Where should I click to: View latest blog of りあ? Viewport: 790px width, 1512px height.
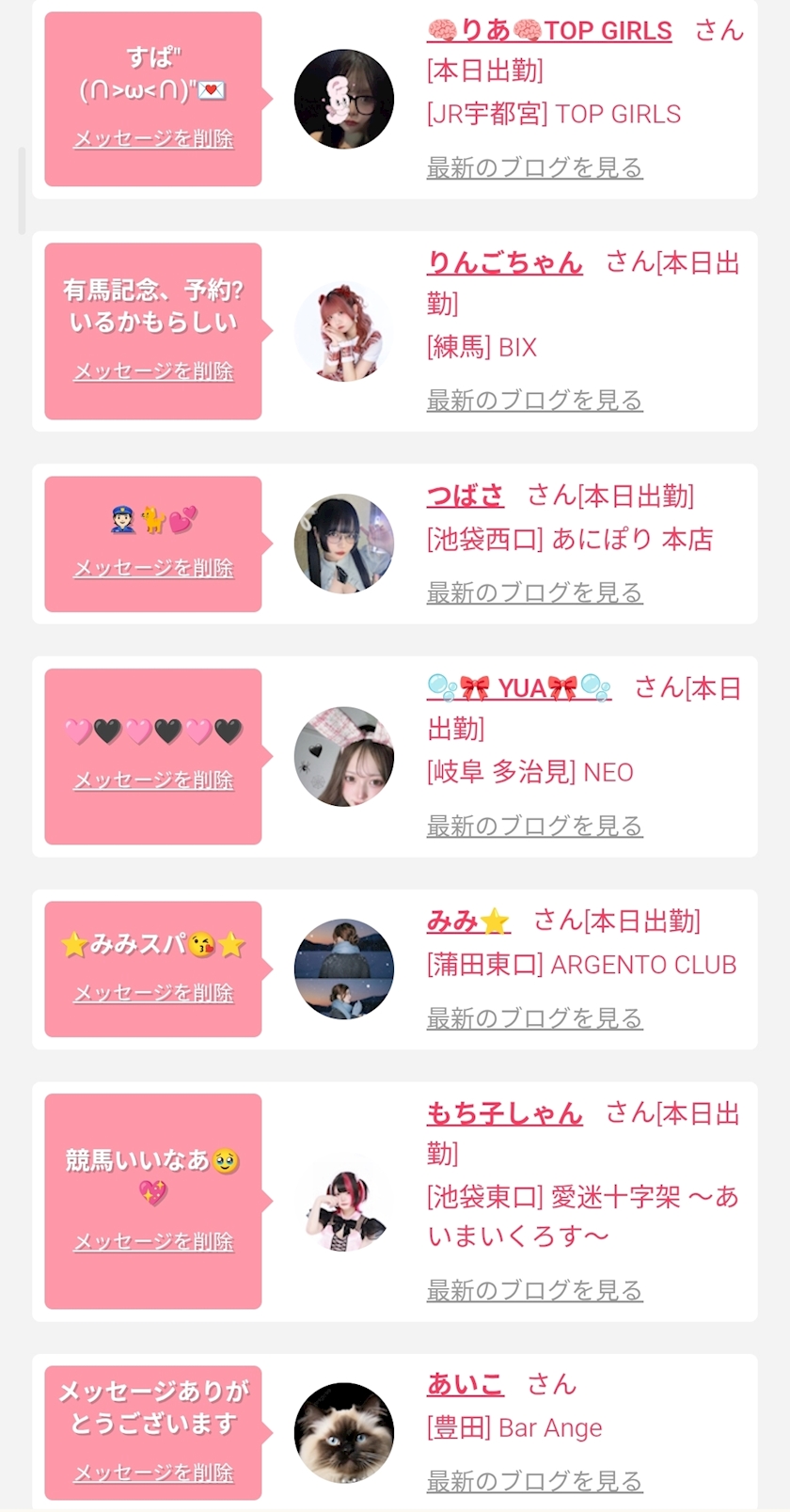tap(534, 168)
